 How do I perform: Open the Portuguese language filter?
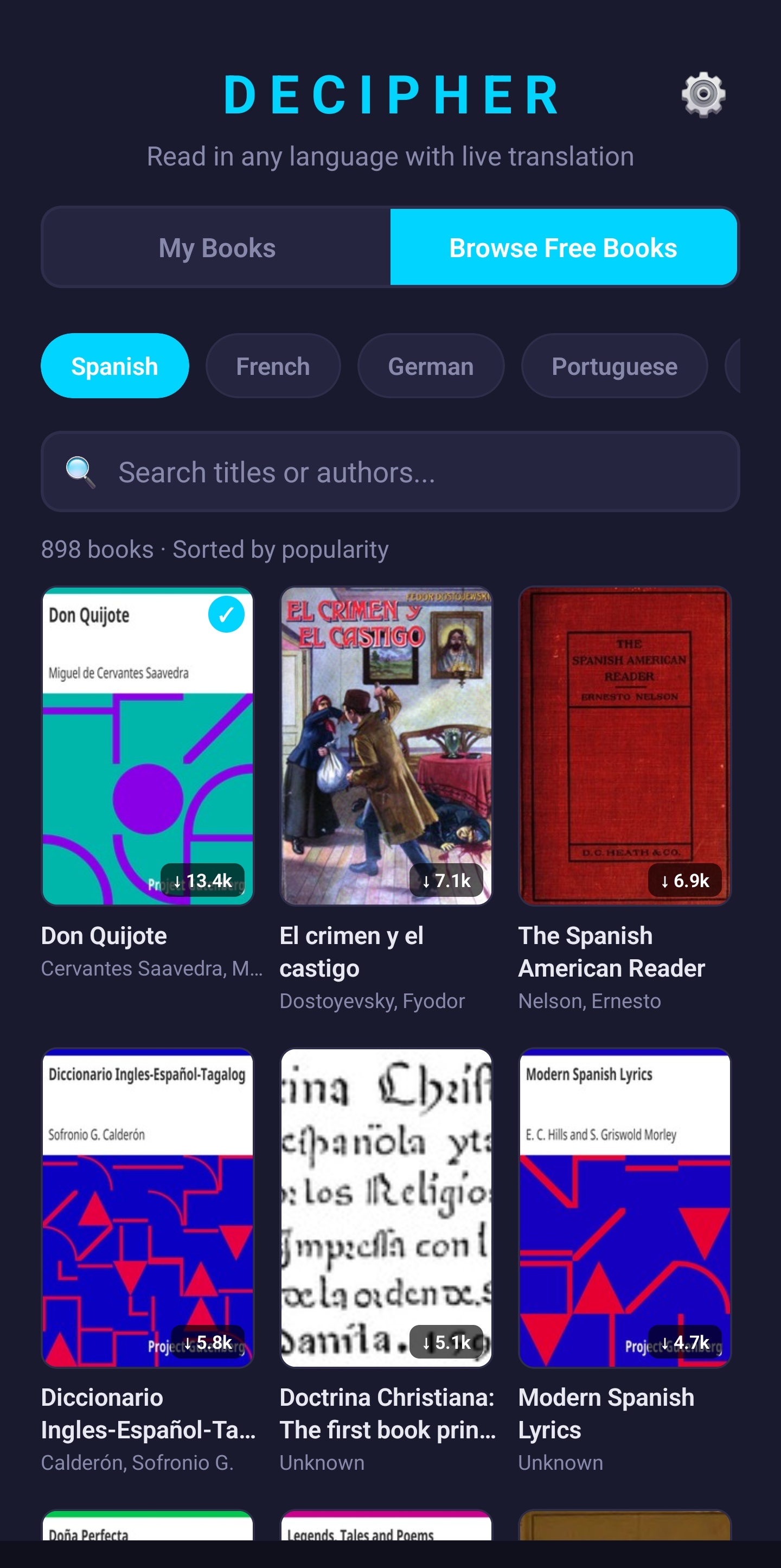614,366
